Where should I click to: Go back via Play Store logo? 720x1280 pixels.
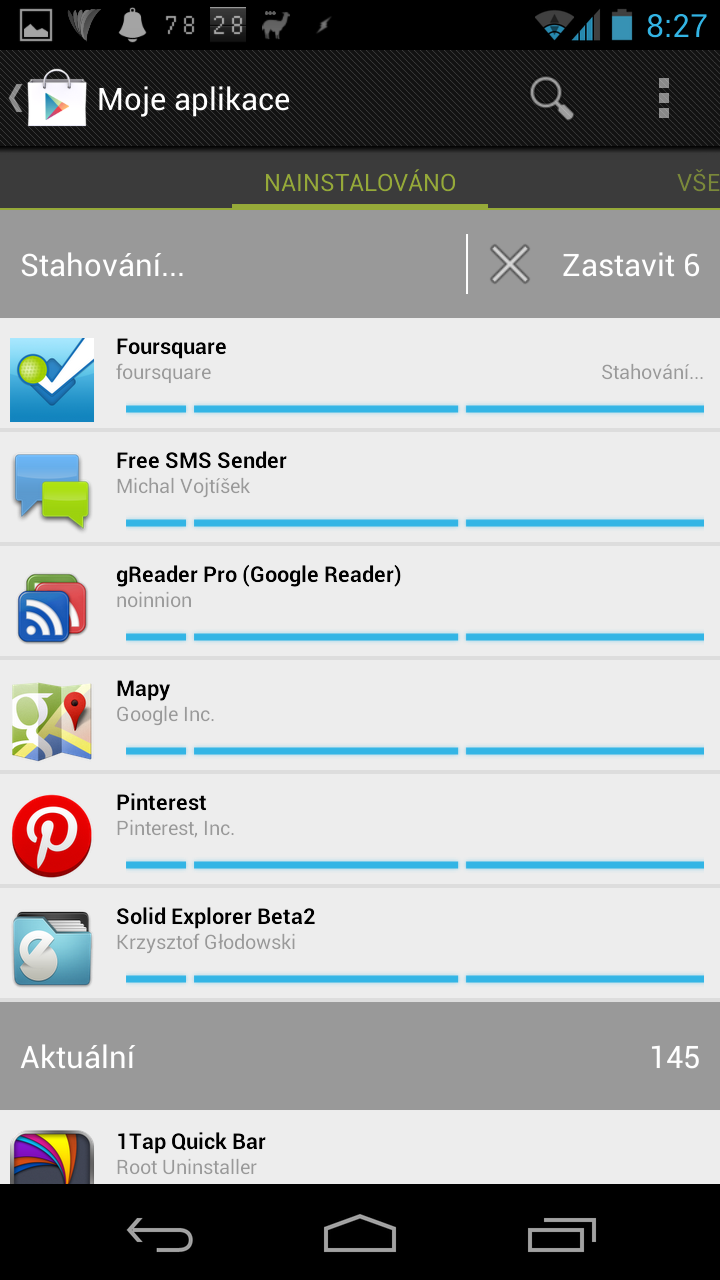point(50,99)
